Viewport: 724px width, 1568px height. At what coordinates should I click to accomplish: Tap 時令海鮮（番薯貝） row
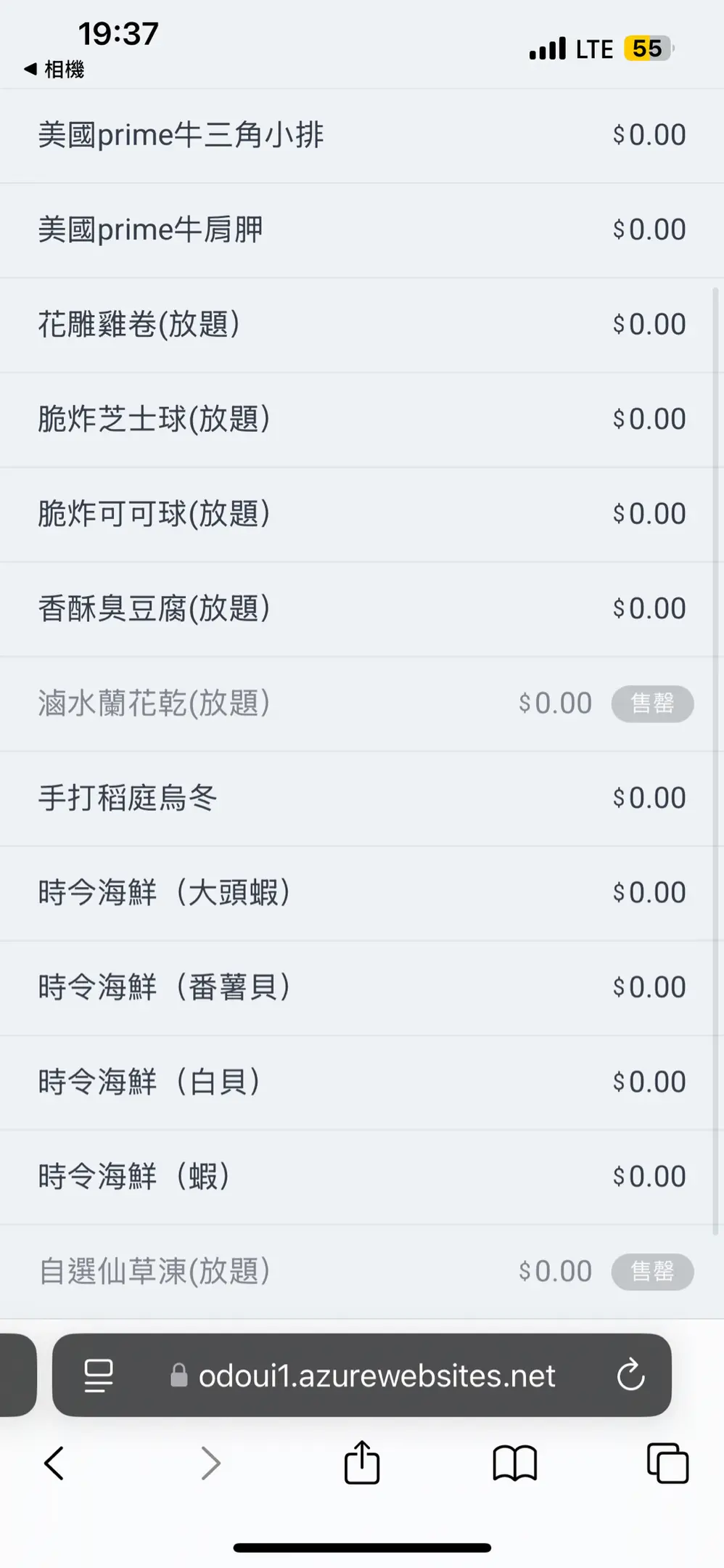pos(362,988)
